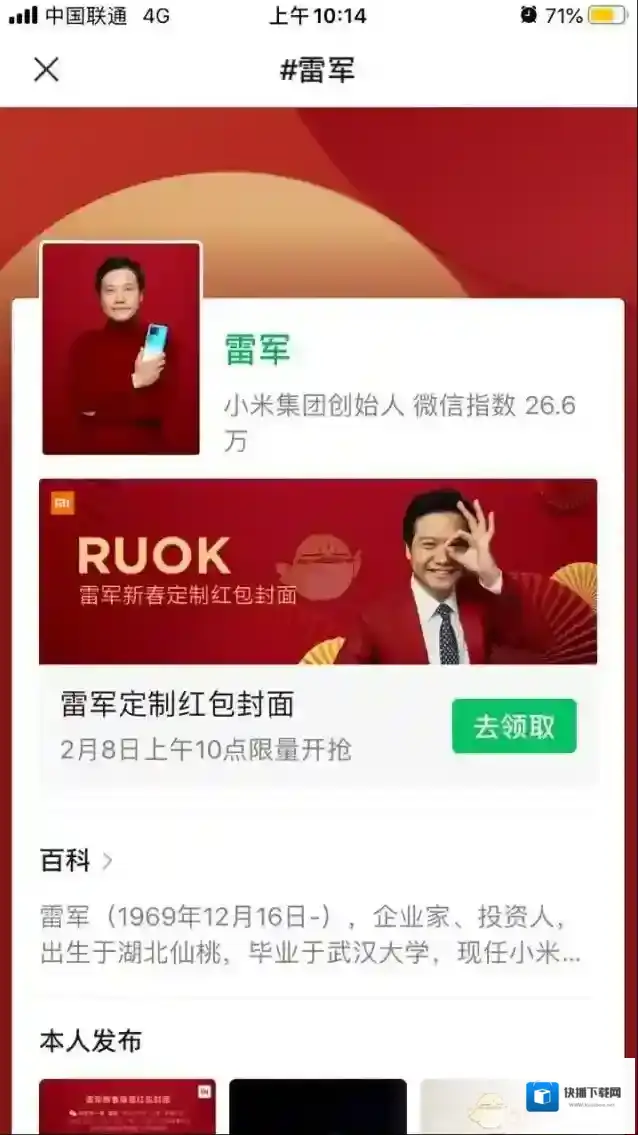The height and width of the screenshot is (1135, 638).
Task: Open the 百科 encyclopedia entry
Action: [76, 861]
